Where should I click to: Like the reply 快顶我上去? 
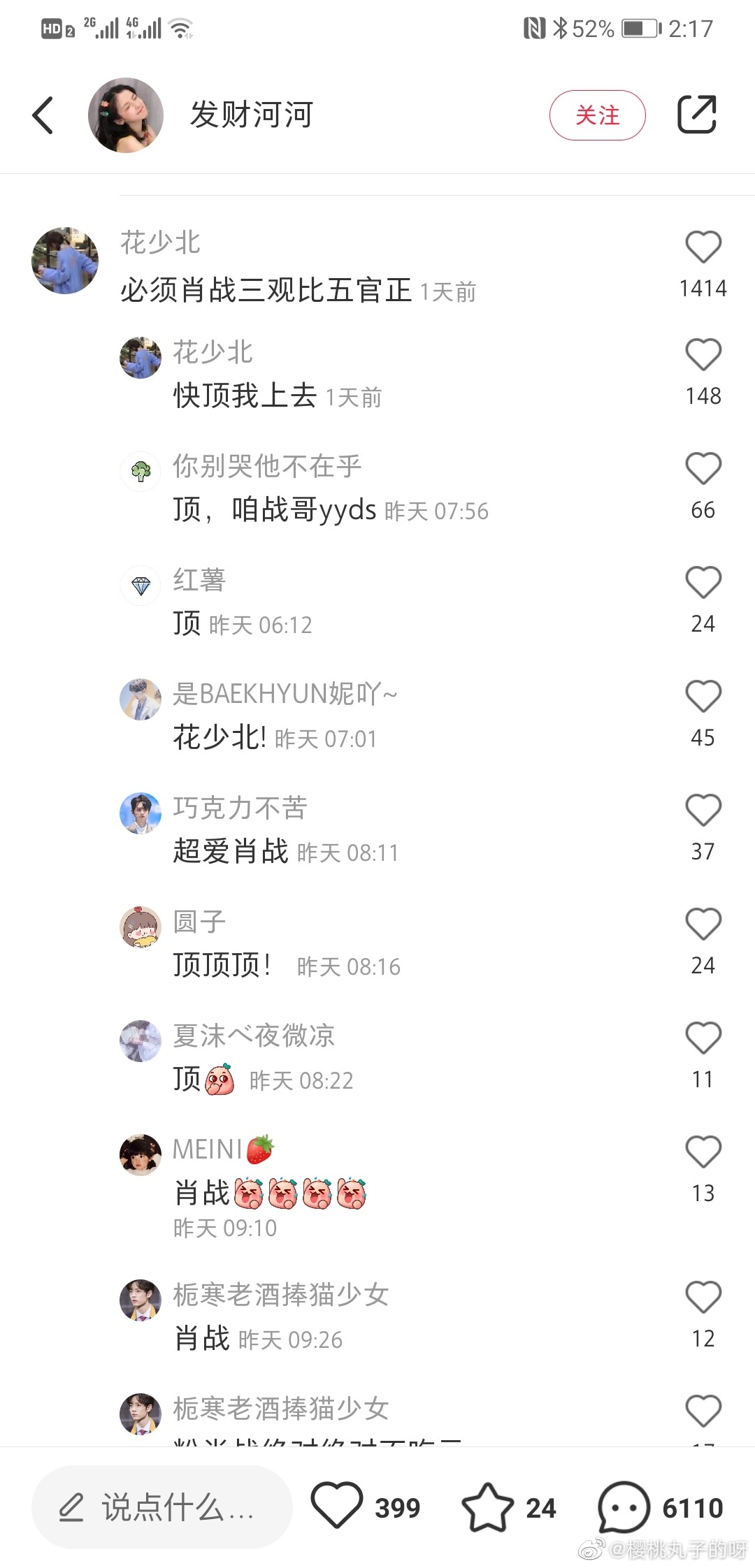703,355
